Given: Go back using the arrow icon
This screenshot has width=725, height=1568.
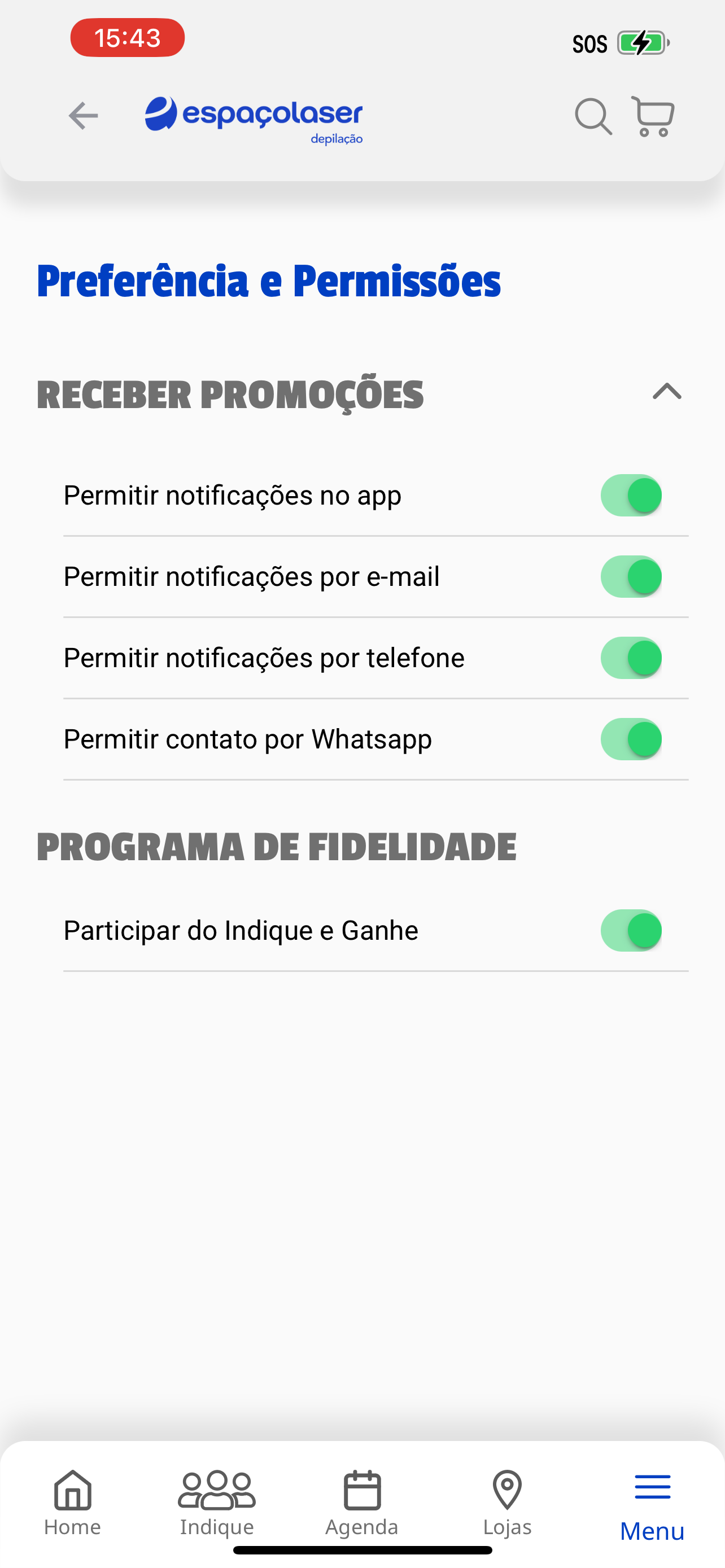Looking at the screenshot, I should [x=84, y=116].
